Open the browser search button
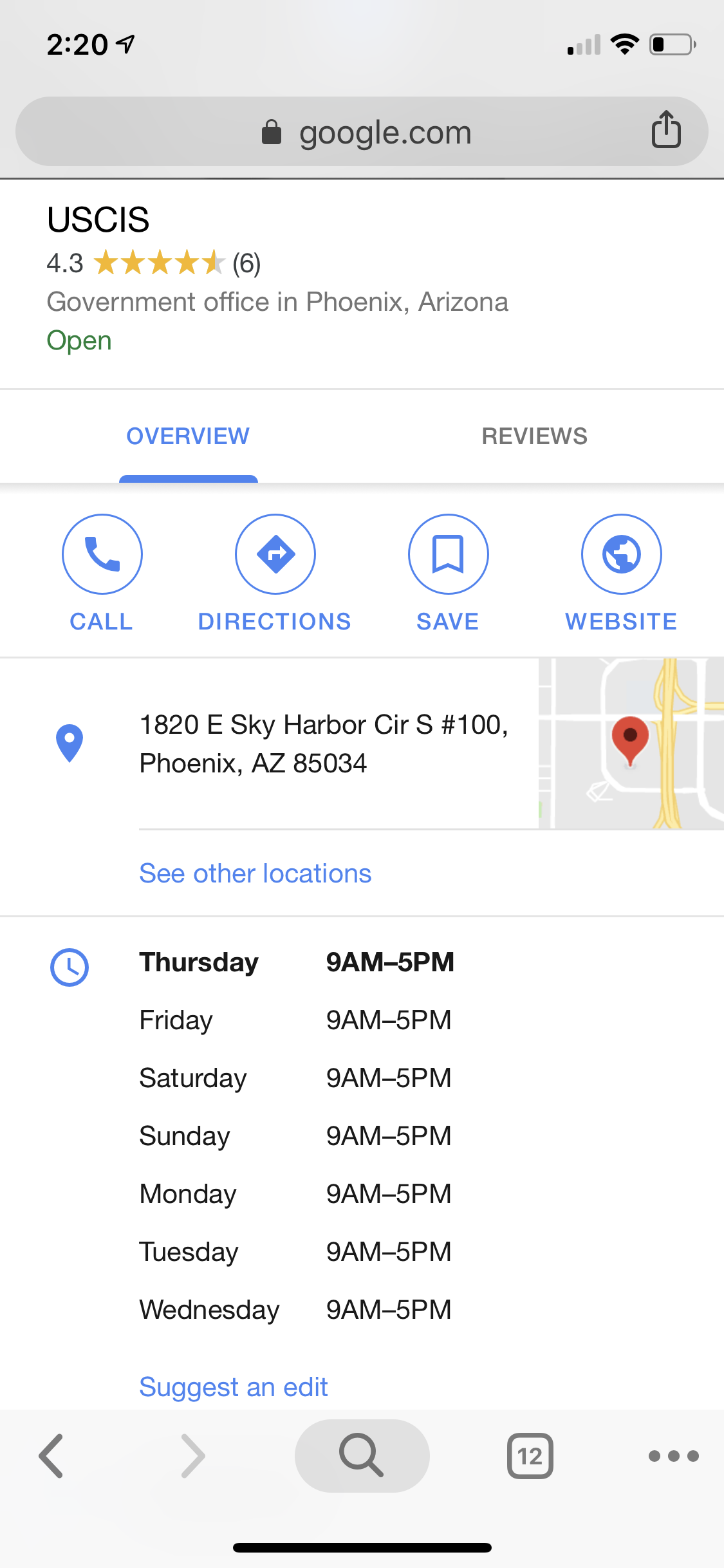The image size is (724, 1568). (362, 1456)
